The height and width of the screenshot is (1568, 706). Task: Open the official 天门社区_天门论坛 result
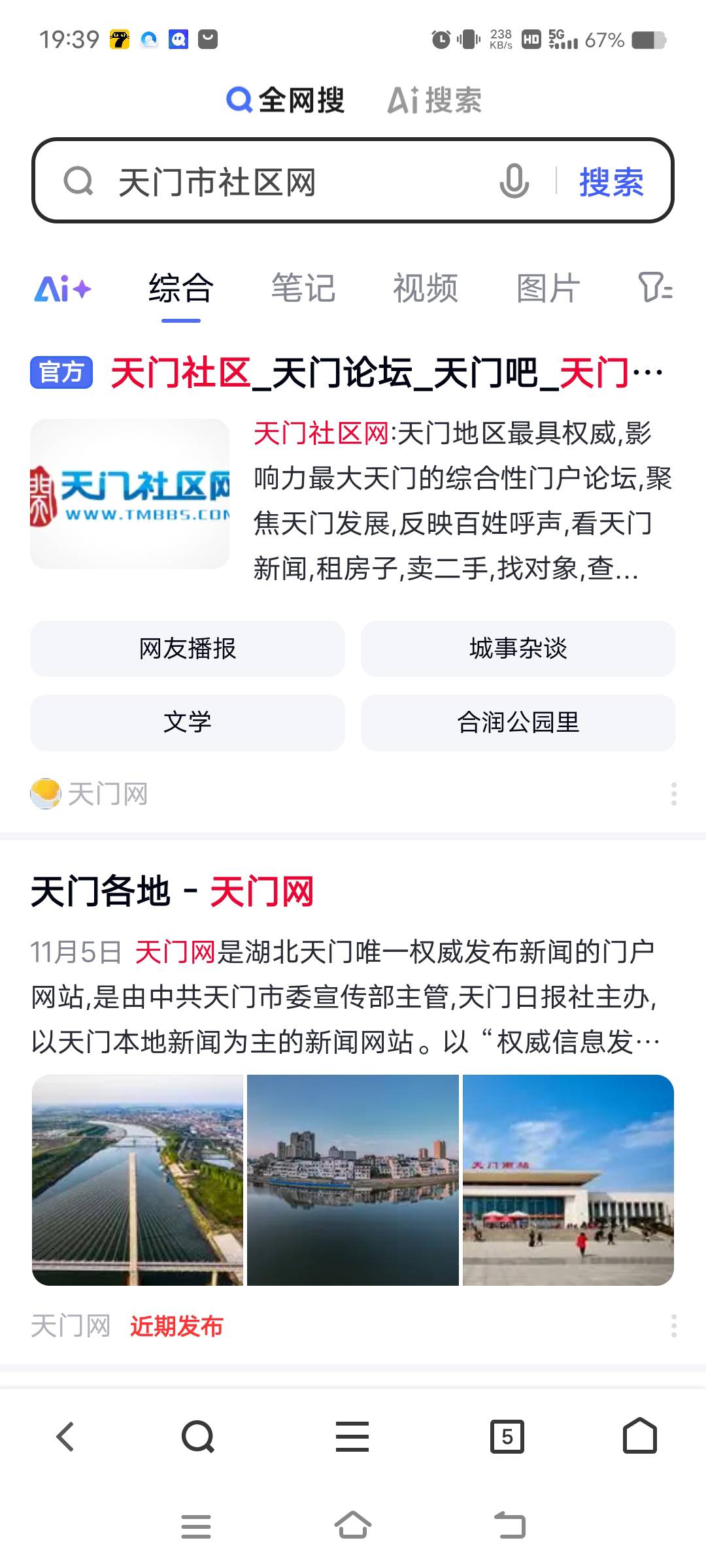click(386, 374)
